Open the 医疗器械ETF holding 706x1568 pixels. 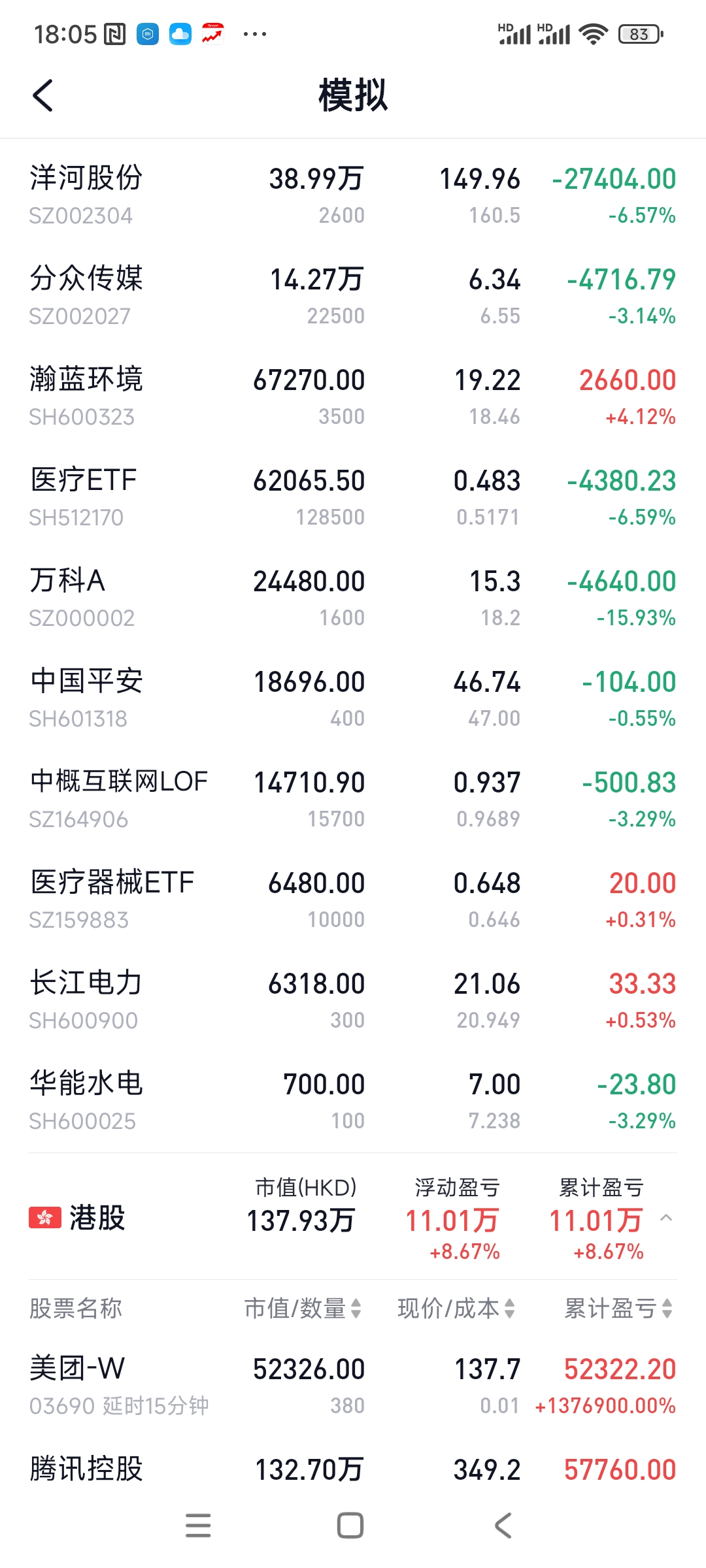[x=353, y=900]
